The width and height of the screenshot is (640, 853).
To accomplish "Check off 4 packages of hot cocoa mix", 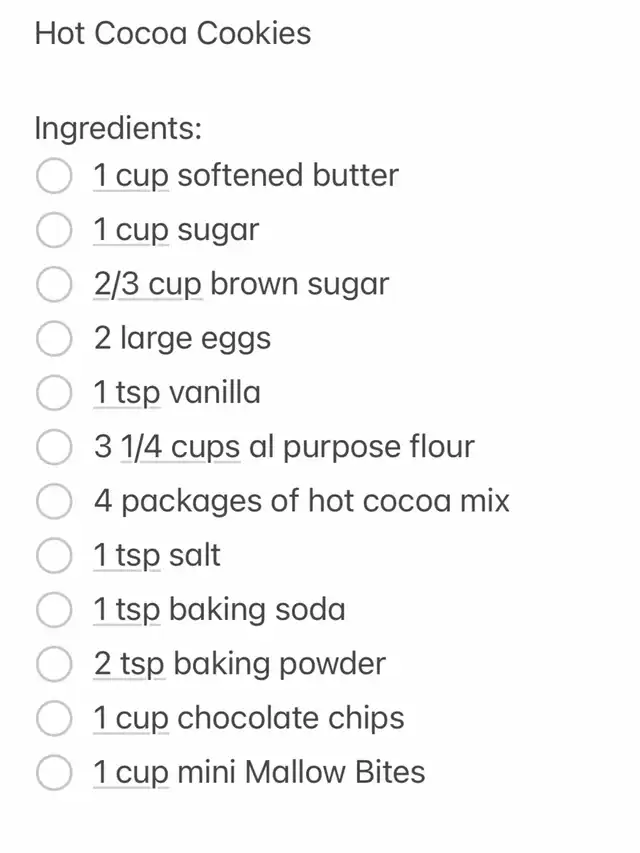I will pos(54,501).
